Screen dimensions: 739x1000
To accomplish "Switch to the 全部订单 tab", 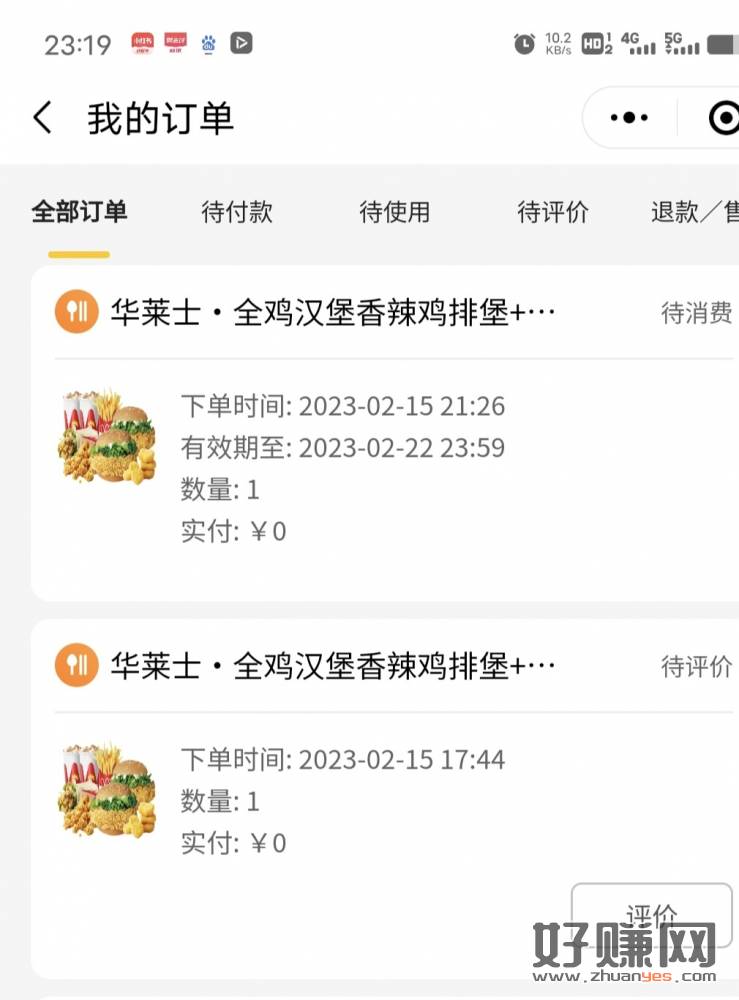I will pyautogui.click(x=79, y=212).
